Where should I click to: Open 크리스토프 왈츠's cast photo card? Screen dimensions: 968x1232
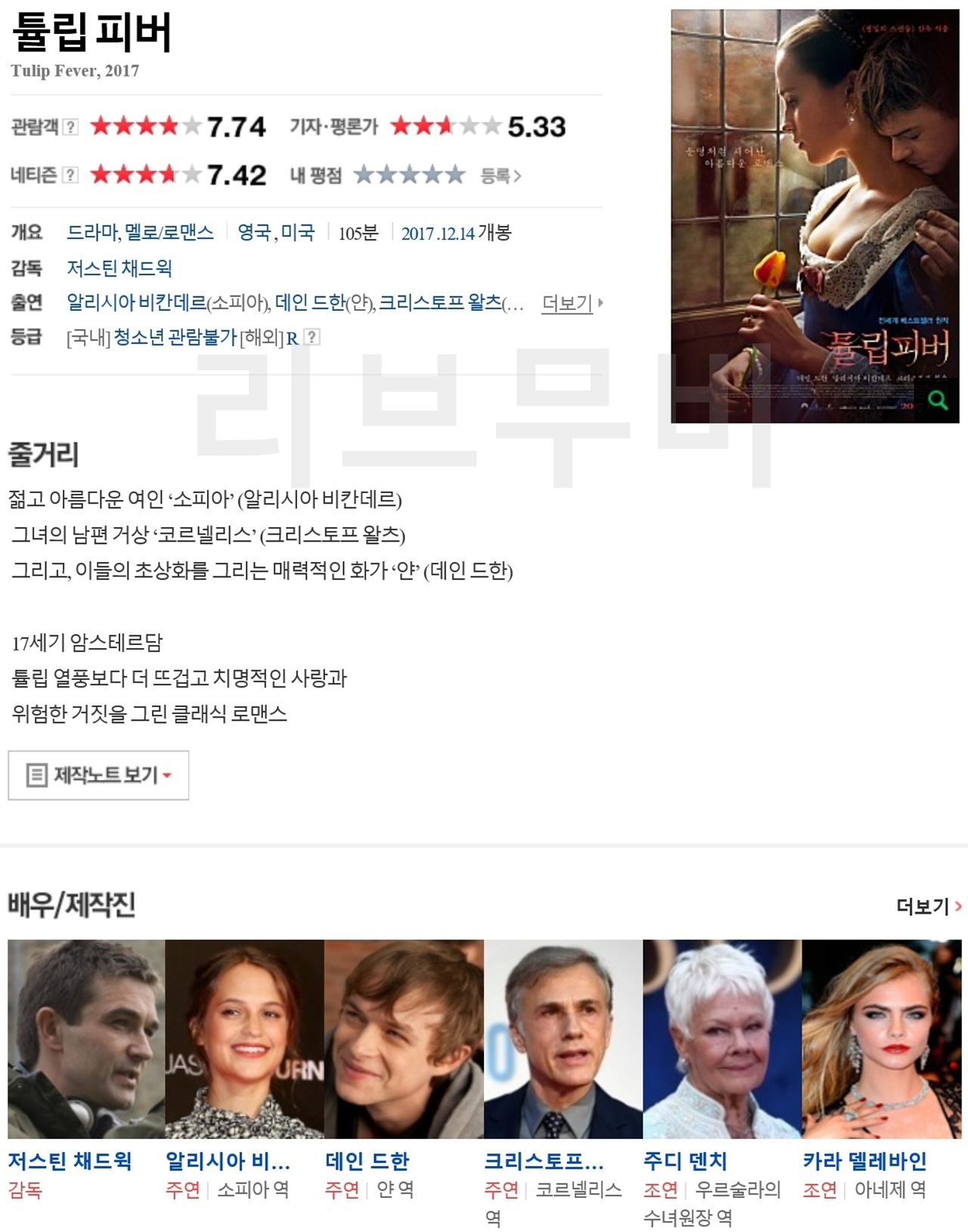(563, 1038)
